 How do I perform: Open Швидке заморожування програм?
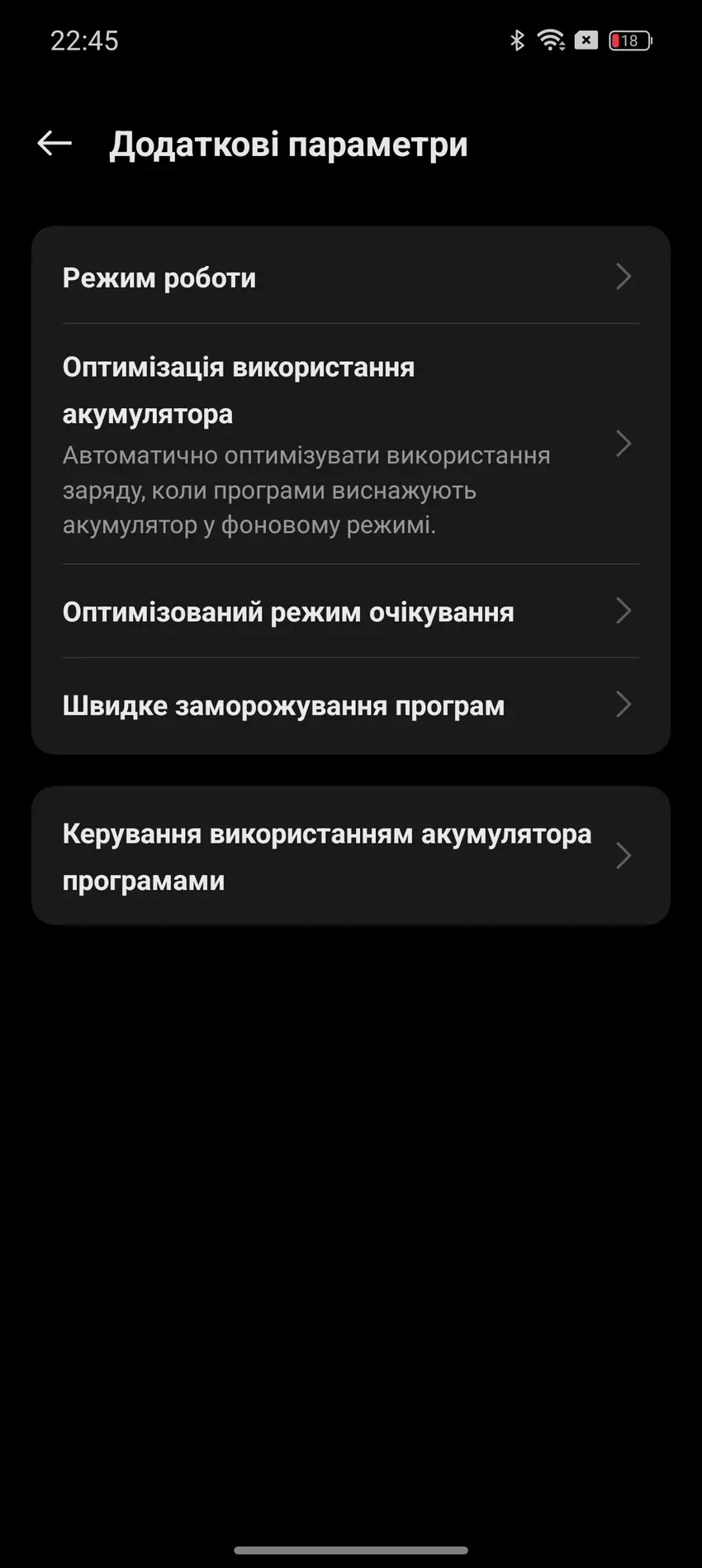tap(350, 706)
